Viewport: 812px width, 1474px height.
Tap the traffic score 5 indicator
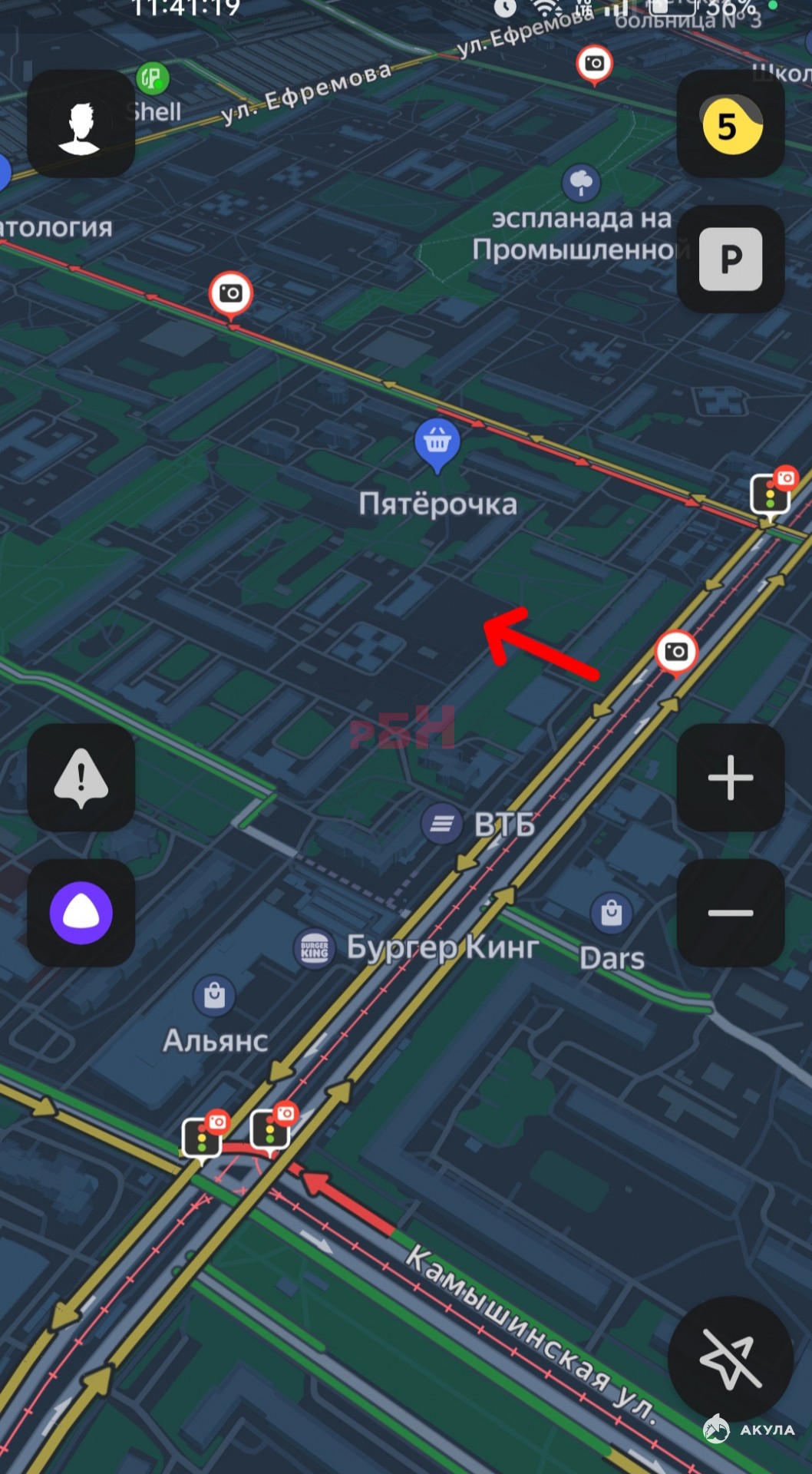(731, 124)
